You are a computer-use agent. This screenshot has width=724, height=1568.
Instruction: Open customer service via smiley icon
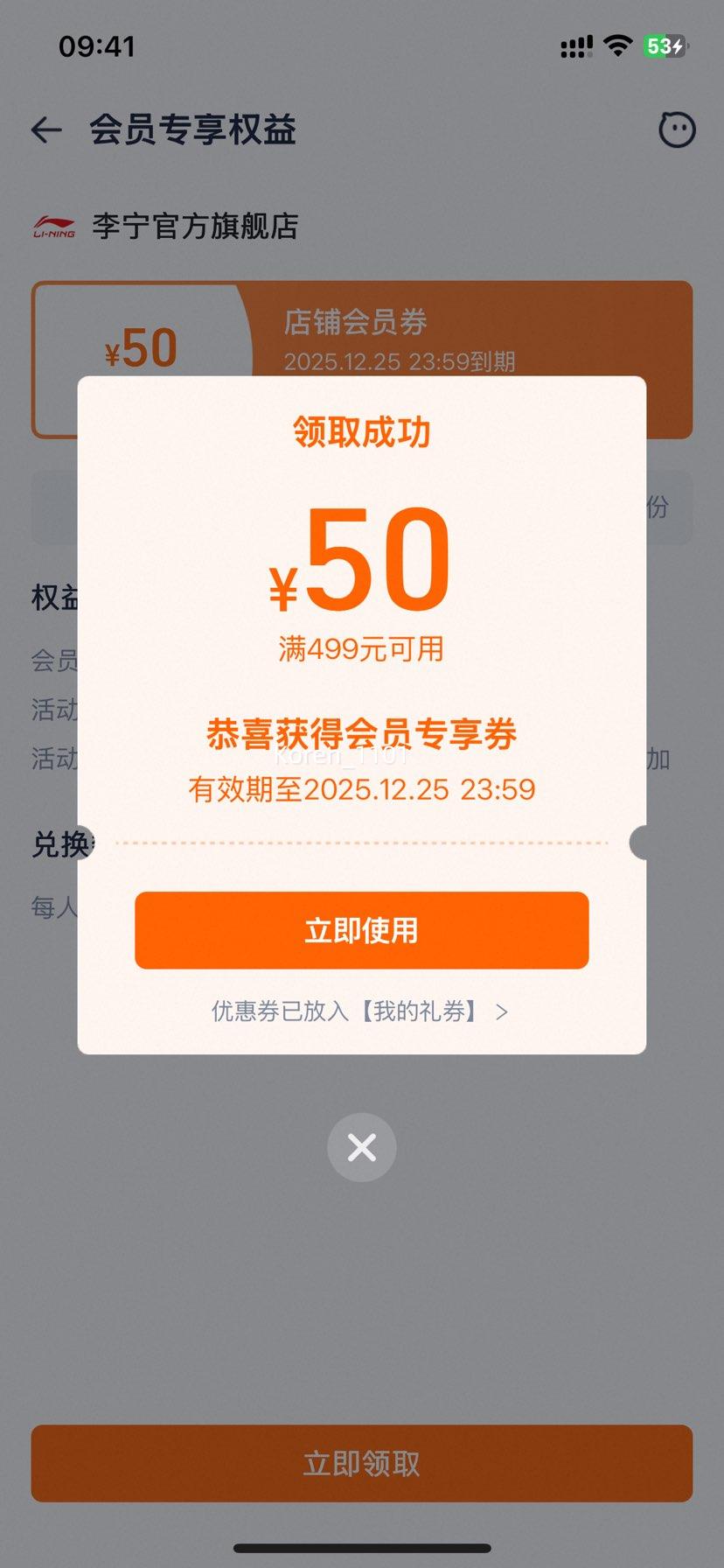(x=676, y=129)
